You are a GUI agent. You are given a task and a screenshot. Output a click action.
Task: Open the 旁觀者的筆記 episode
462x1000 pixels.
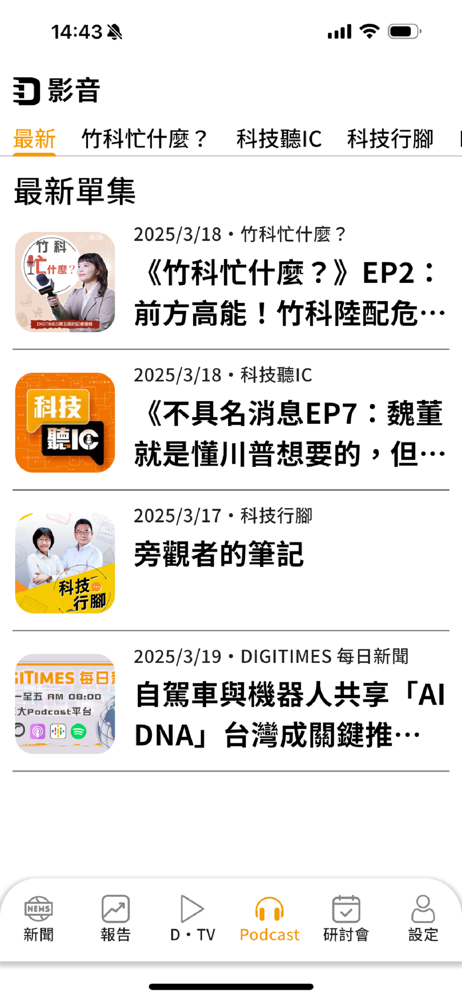pos(231,562)
